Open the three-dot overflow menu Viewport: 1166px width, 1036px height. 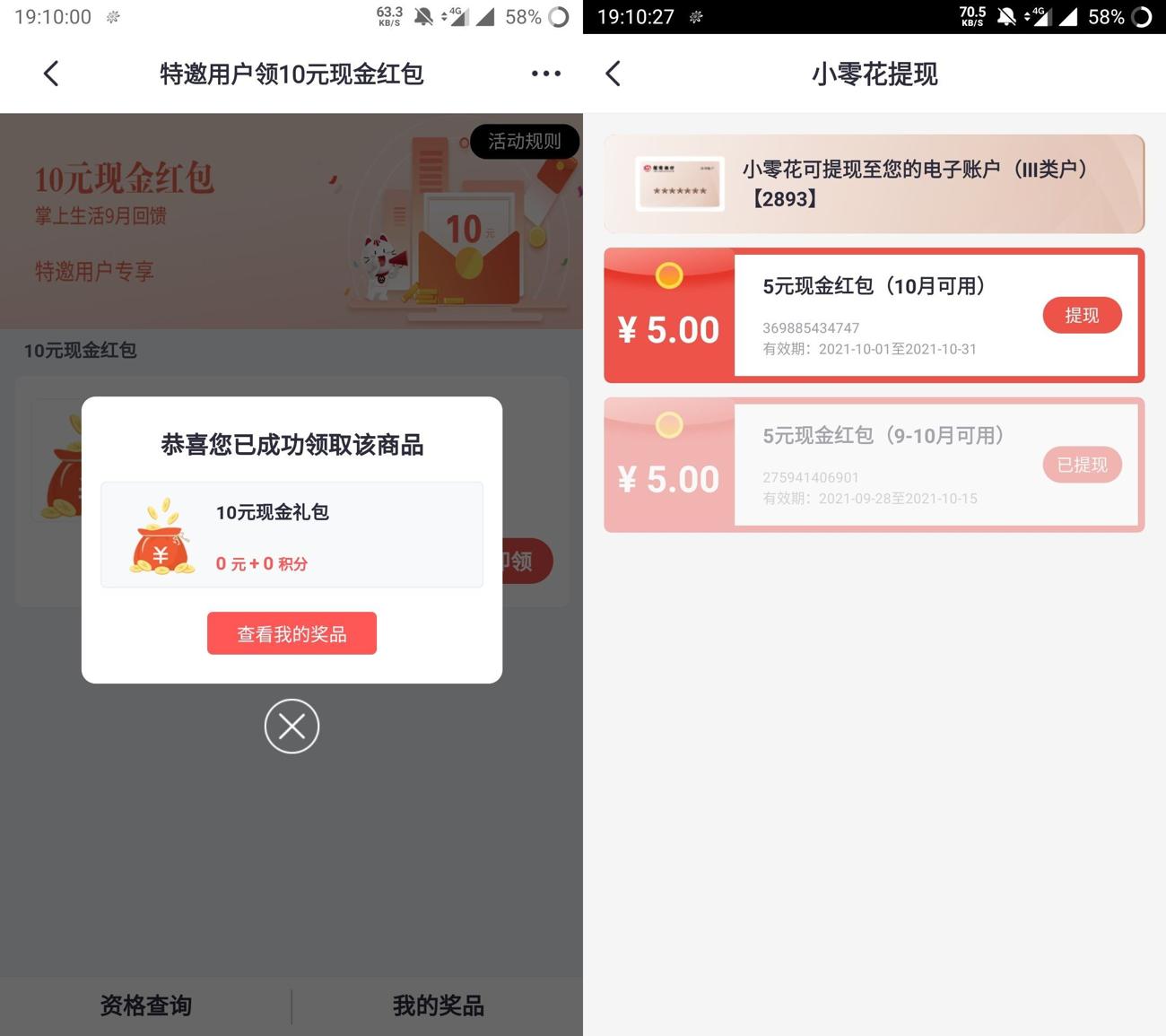pos(545,74)
